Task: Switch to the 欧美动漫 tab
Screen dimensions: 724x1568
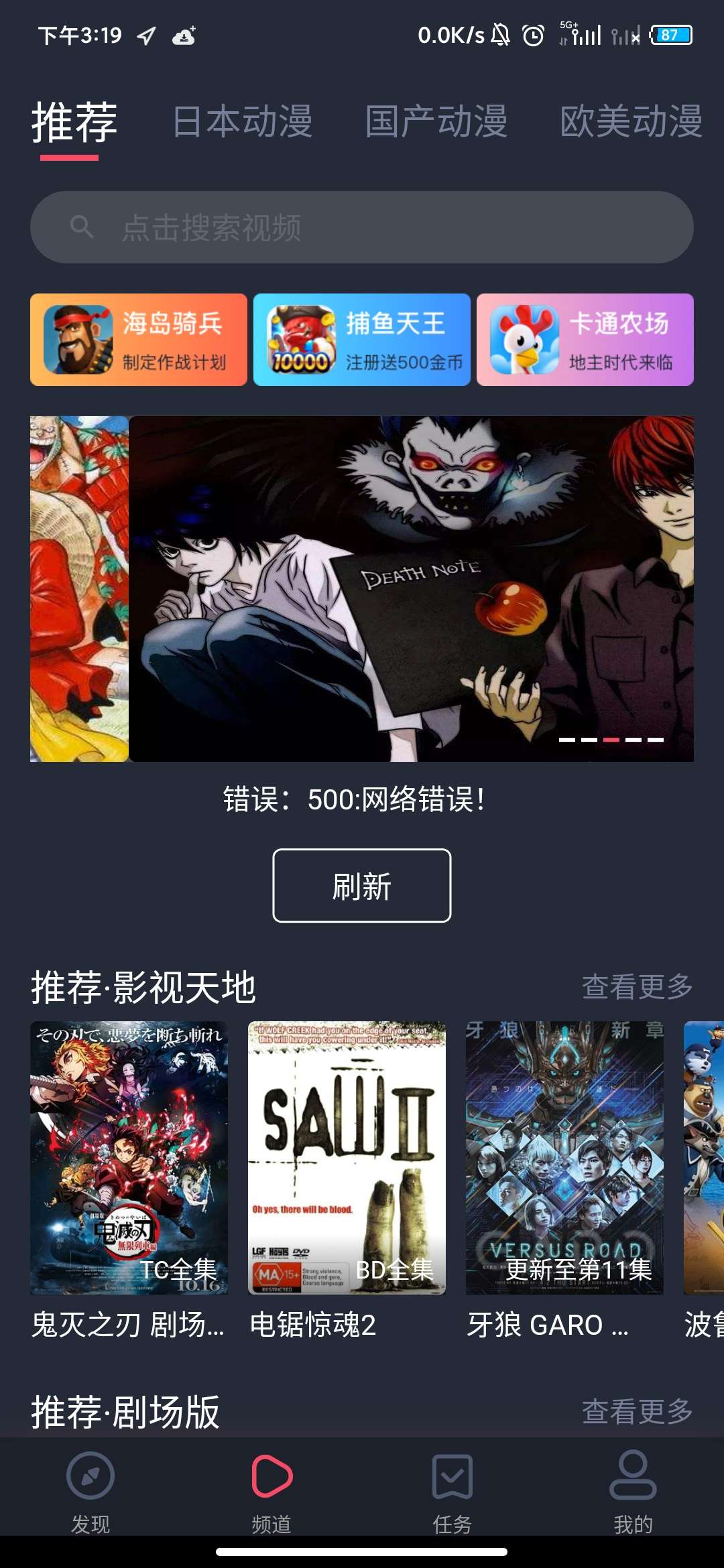Action: (631, 121)
